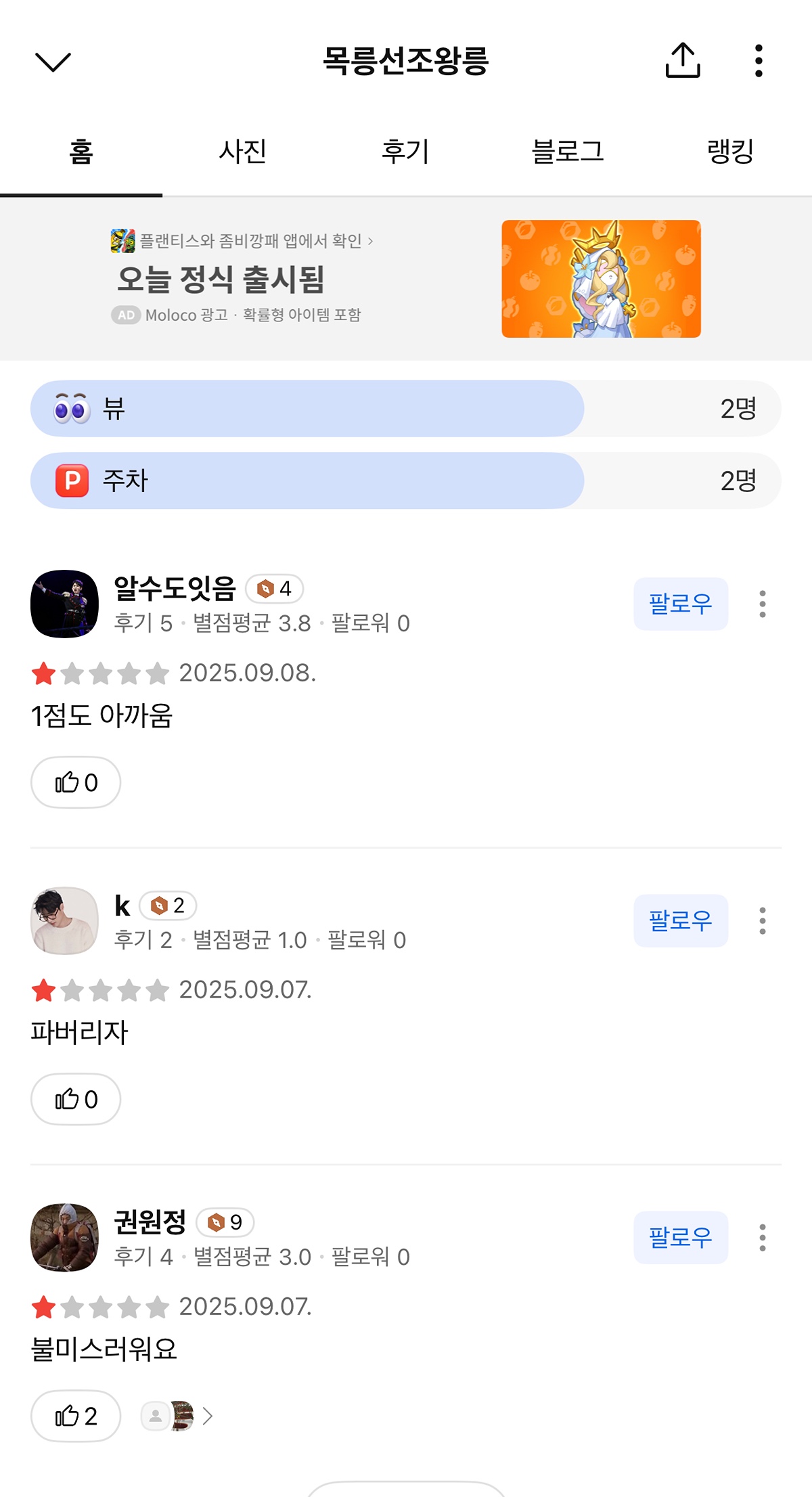Go to the 랭킹 tab
The image size is (812, 1497).
click(730, 152)
